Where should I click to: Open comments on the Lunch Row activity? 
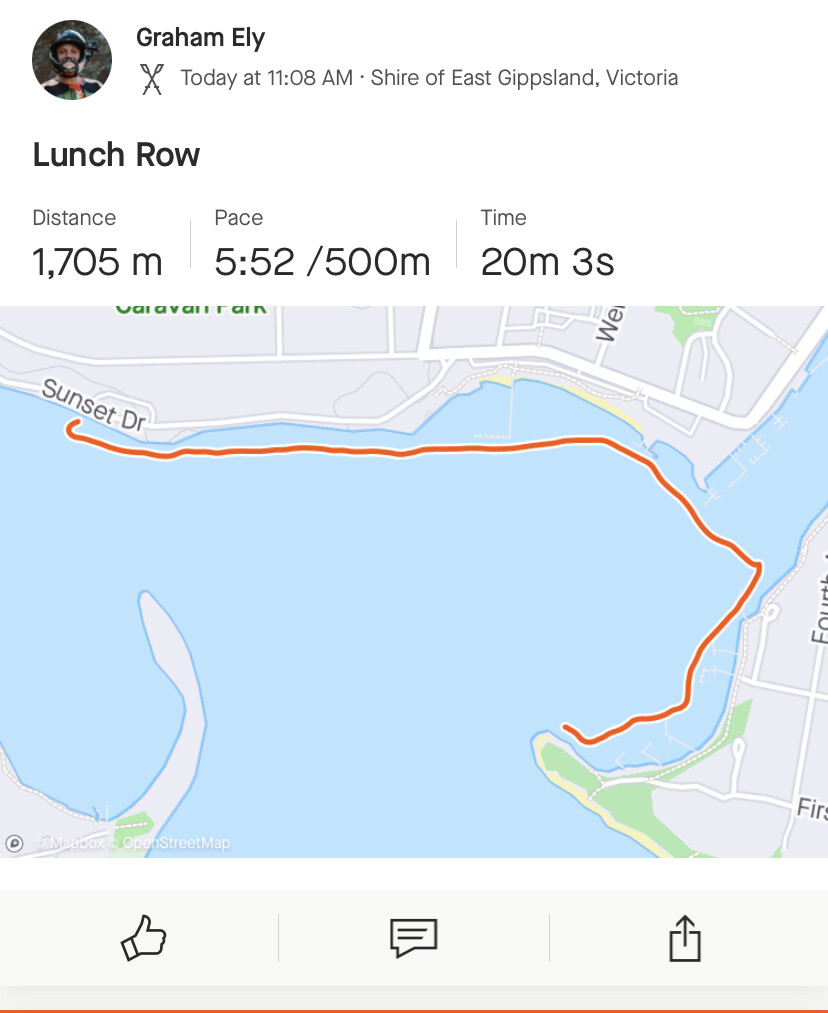click(x=413, y=938)
